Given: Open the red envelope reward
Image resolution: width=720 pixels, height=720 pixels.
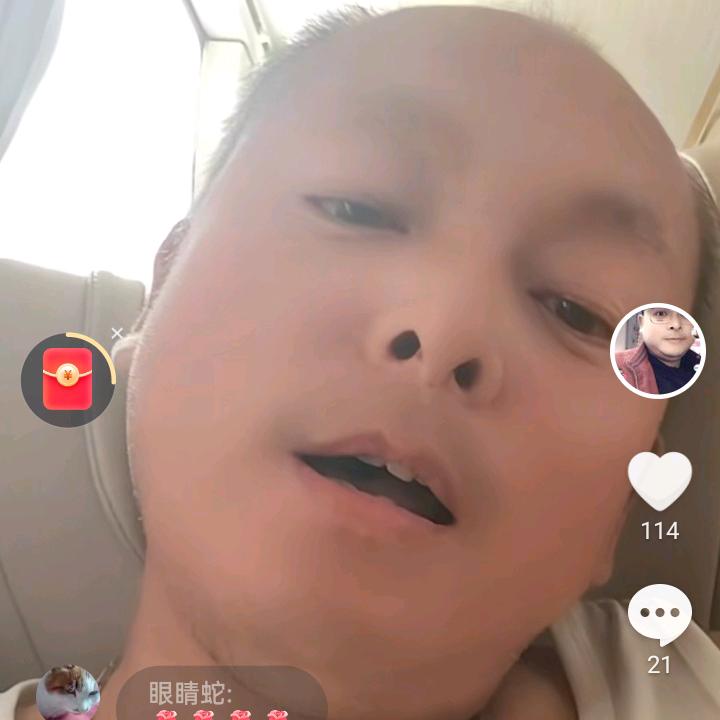Looking at the screenshot, I should (67, 381).
